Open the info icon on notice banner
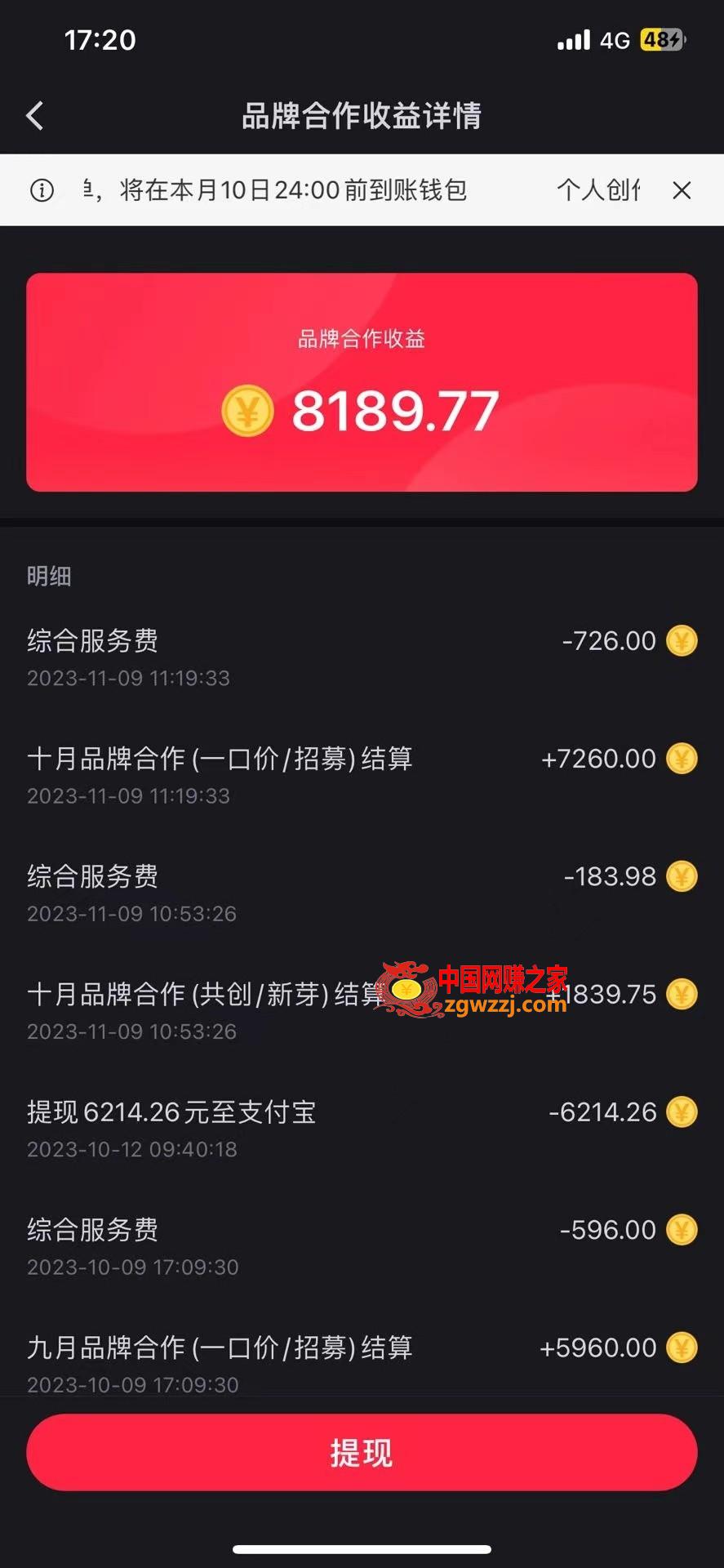The height and width of the screenshot is (1568, 724). coord(42,190)
